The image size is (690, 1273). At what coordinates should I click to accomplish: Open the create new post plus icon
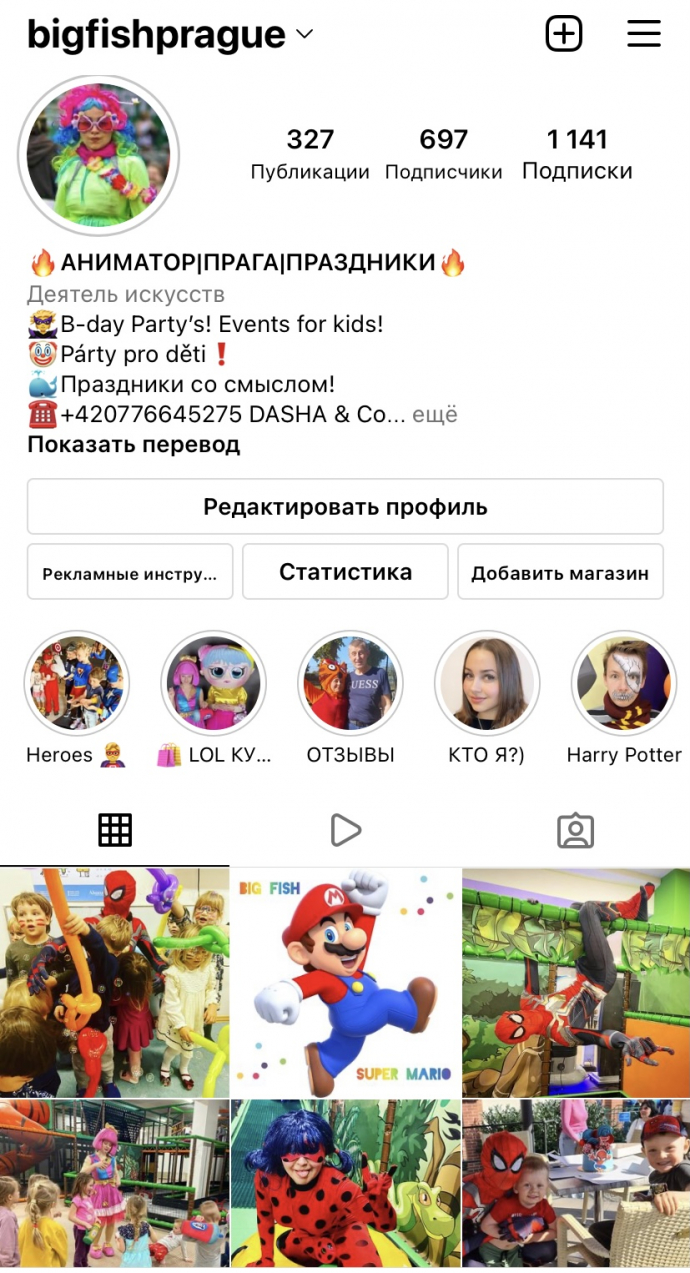pyautogui.click(x=564, y=34)
